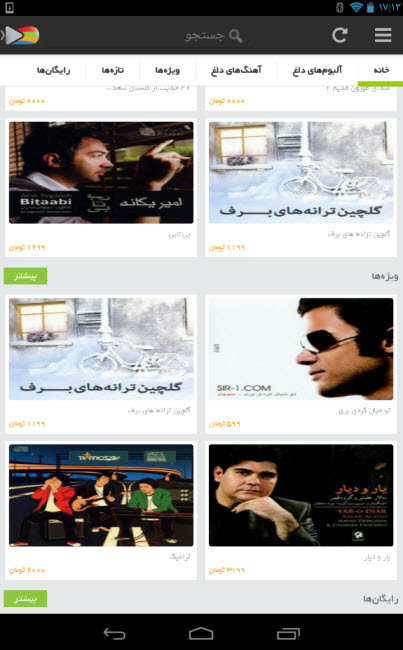
Task: Open the بی تابی album by Amir Yeganeh
Action: 101,187
